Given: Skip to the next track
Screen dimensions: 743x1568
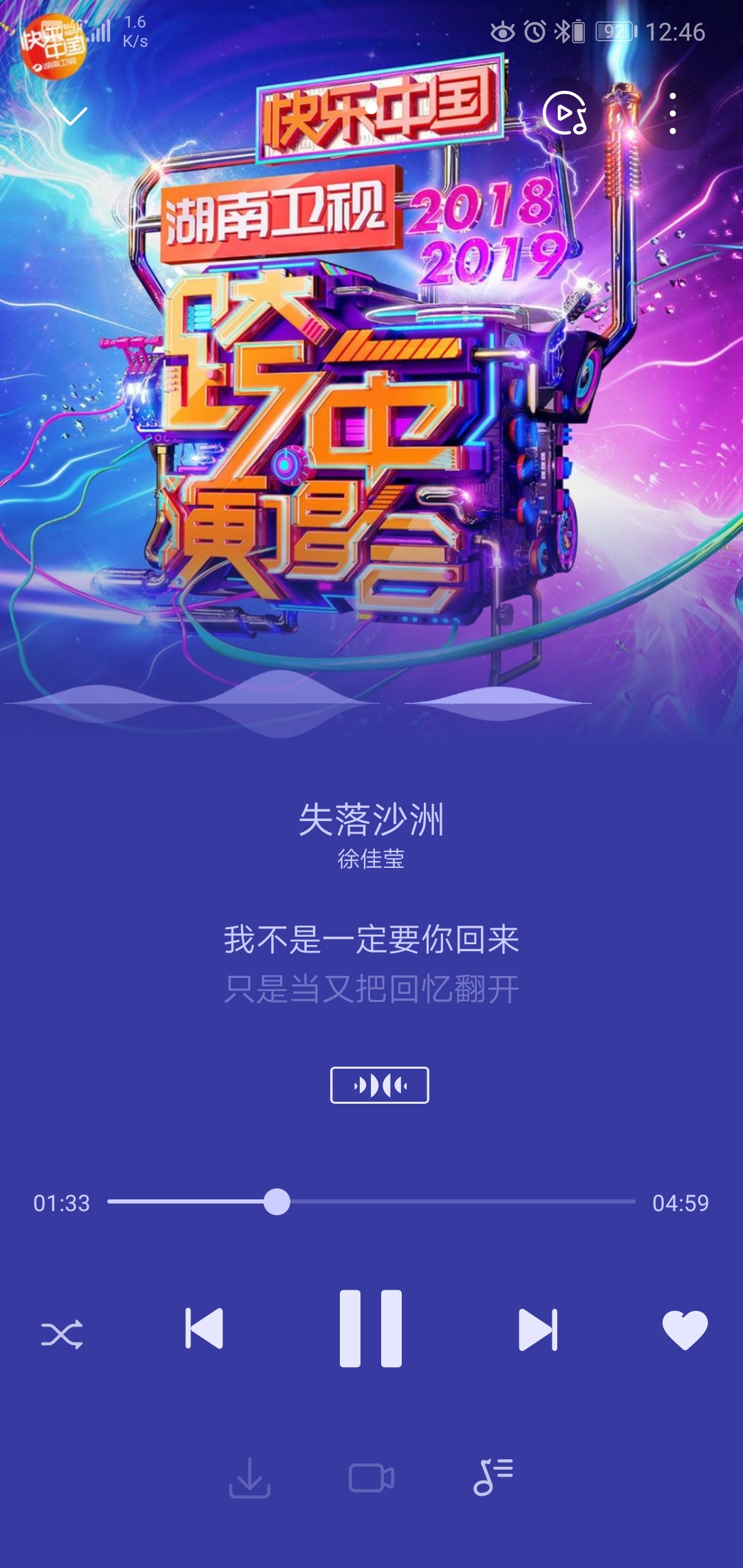Looking at the screenshot, I should click(x=540, y=1327).
